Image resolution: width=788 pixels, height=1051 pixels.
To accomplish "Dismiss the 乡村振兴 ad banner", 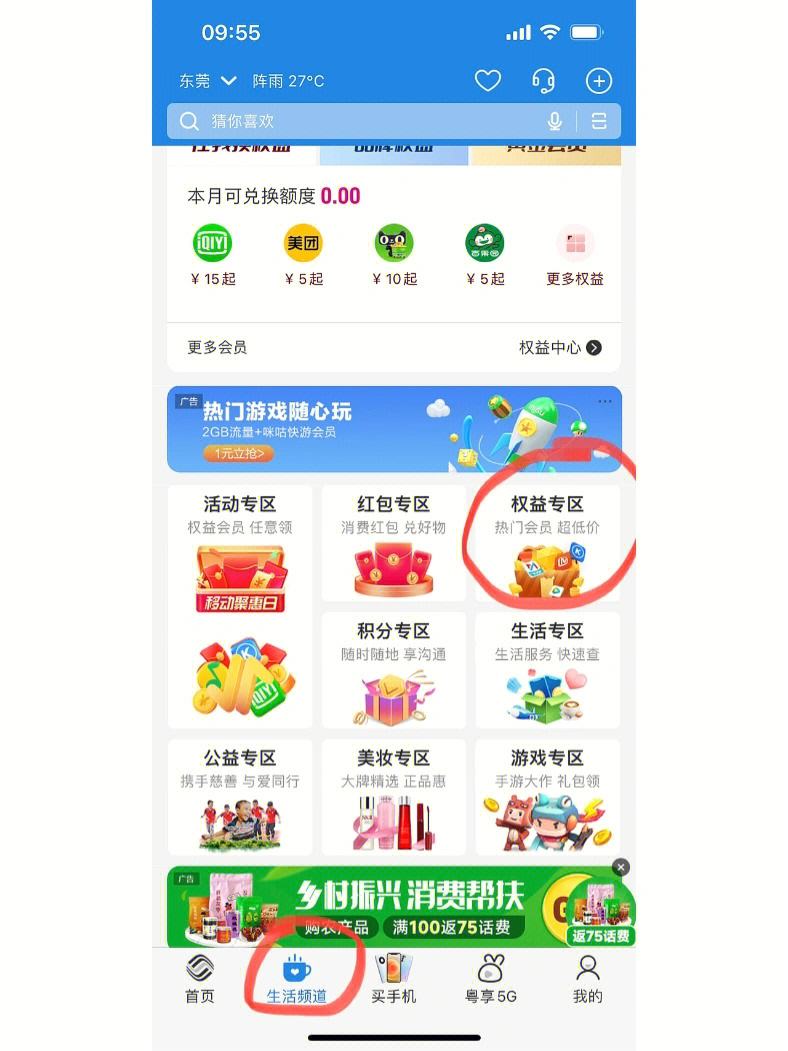I will click(621, 867).
